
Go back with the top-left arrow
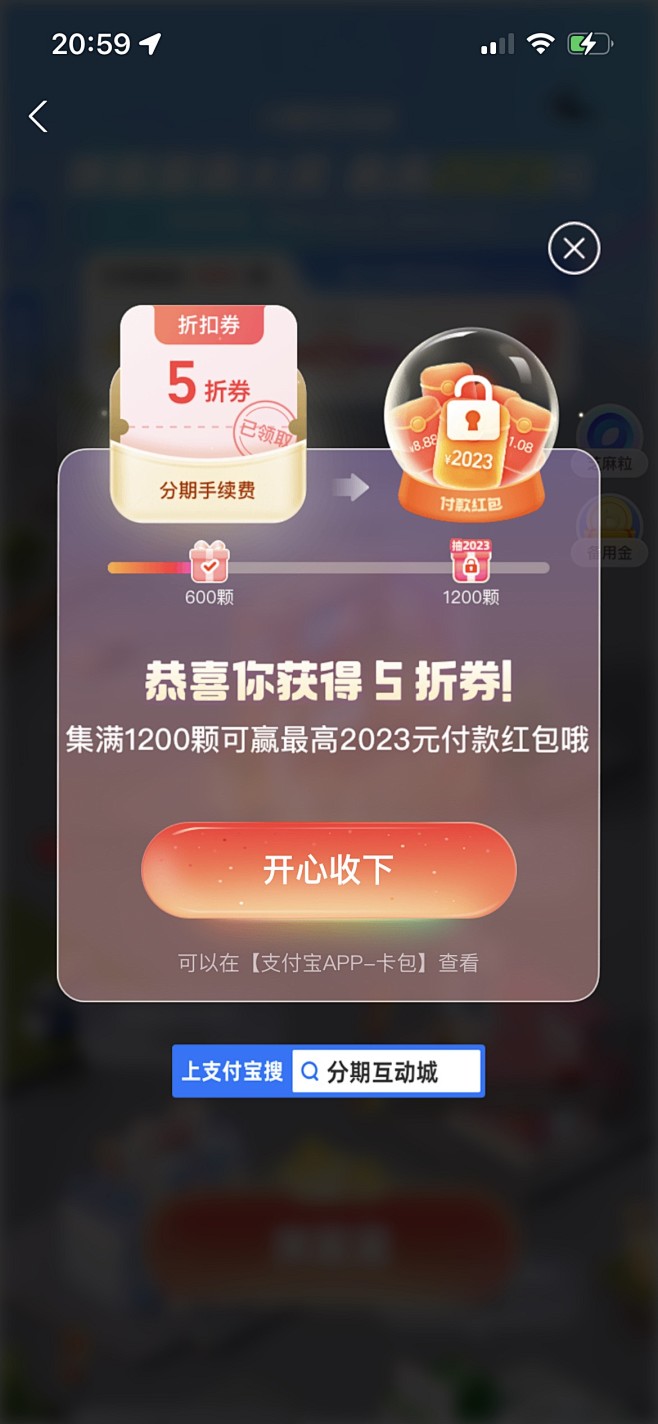pyautogui.click(x=38, y=116)
